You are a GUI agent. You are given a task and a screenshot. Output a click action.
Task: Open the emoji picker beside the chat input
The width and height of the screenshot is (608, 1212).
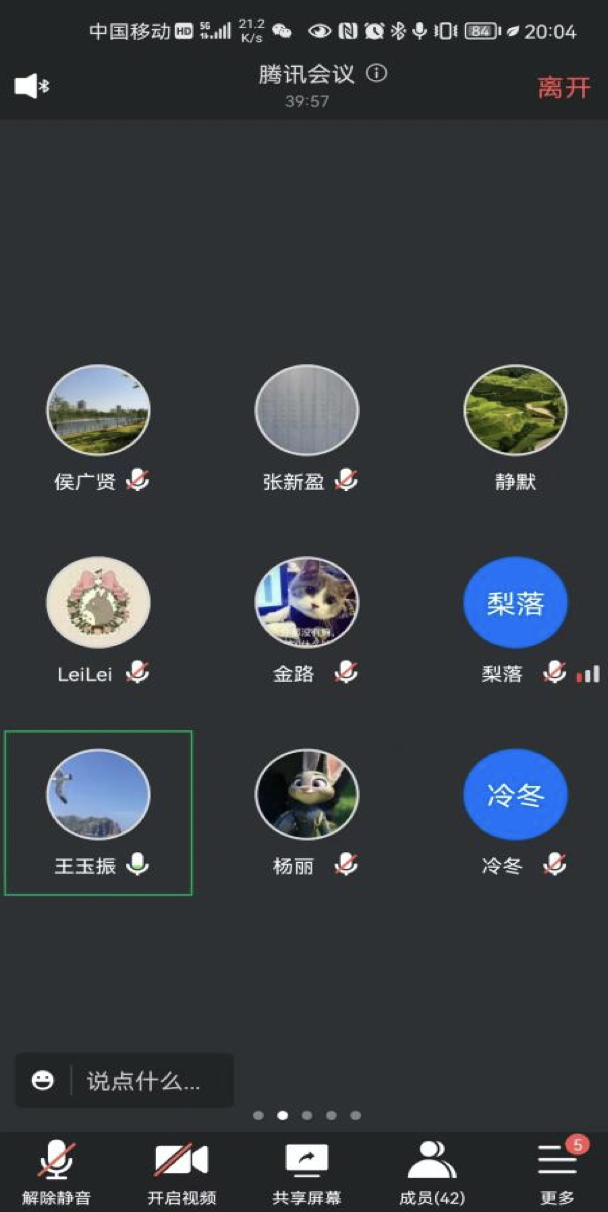42,1080
